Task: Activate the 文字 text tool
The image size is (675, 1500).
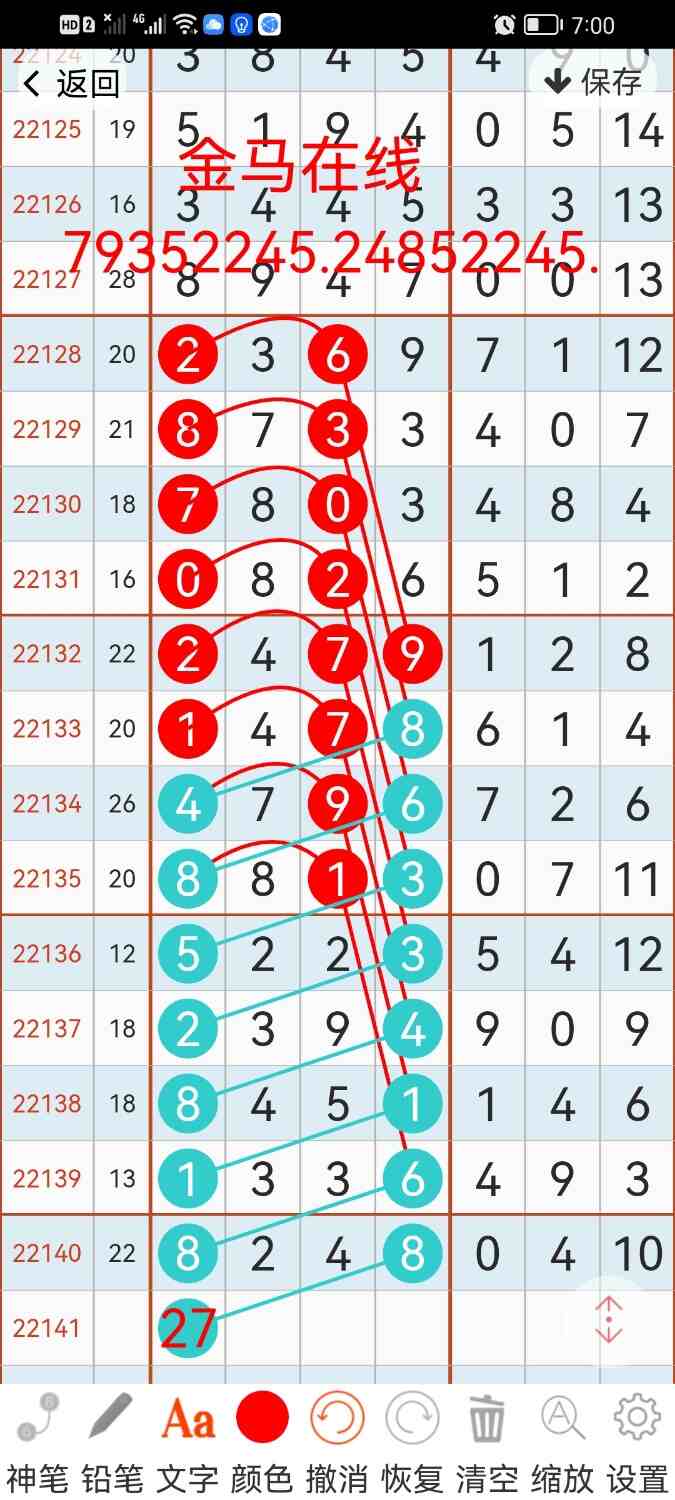Action: click(187, 1441)
